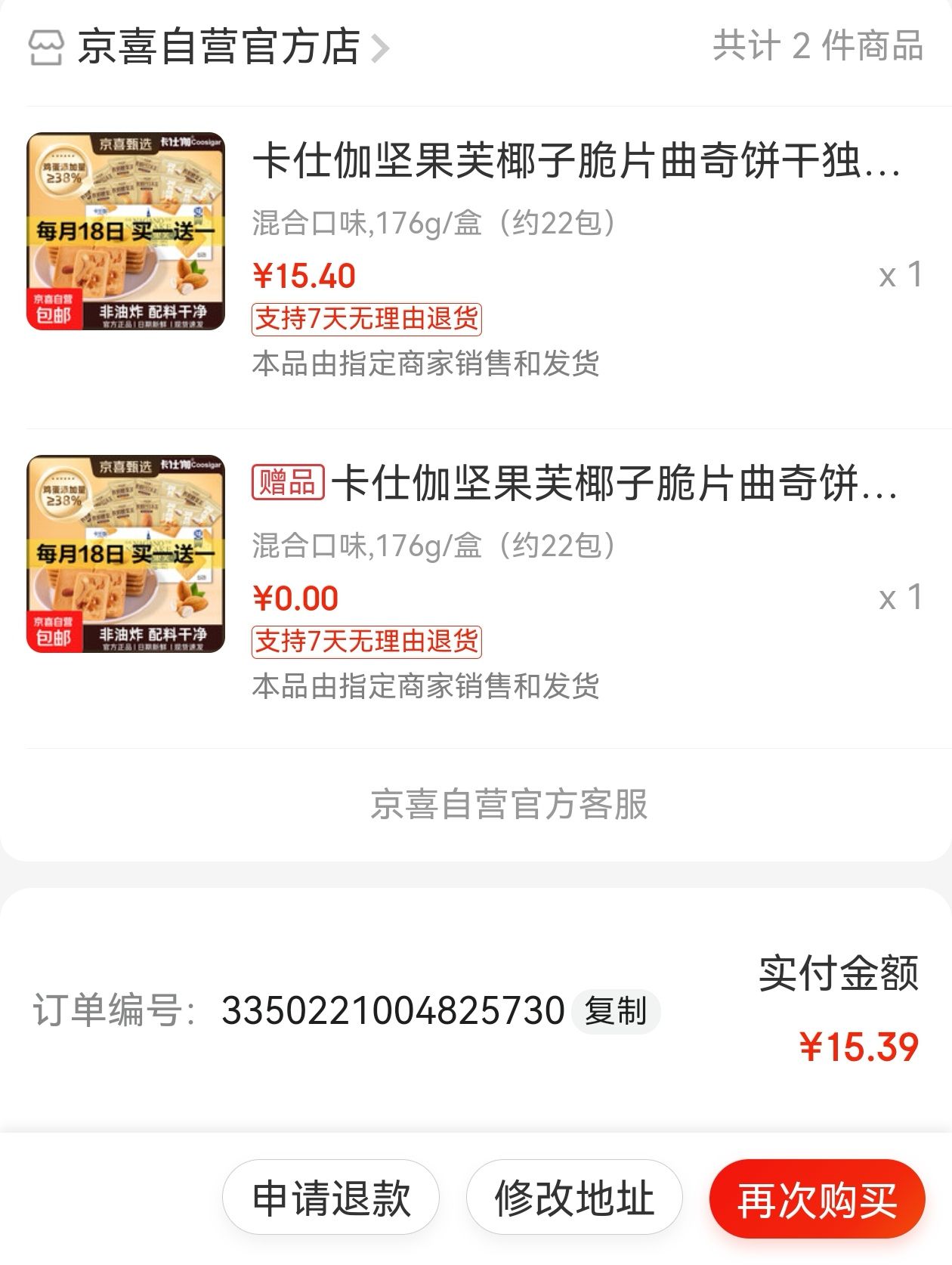Contact 京喜自营官方客服
952x1265 pixels.
coord(508,804)
